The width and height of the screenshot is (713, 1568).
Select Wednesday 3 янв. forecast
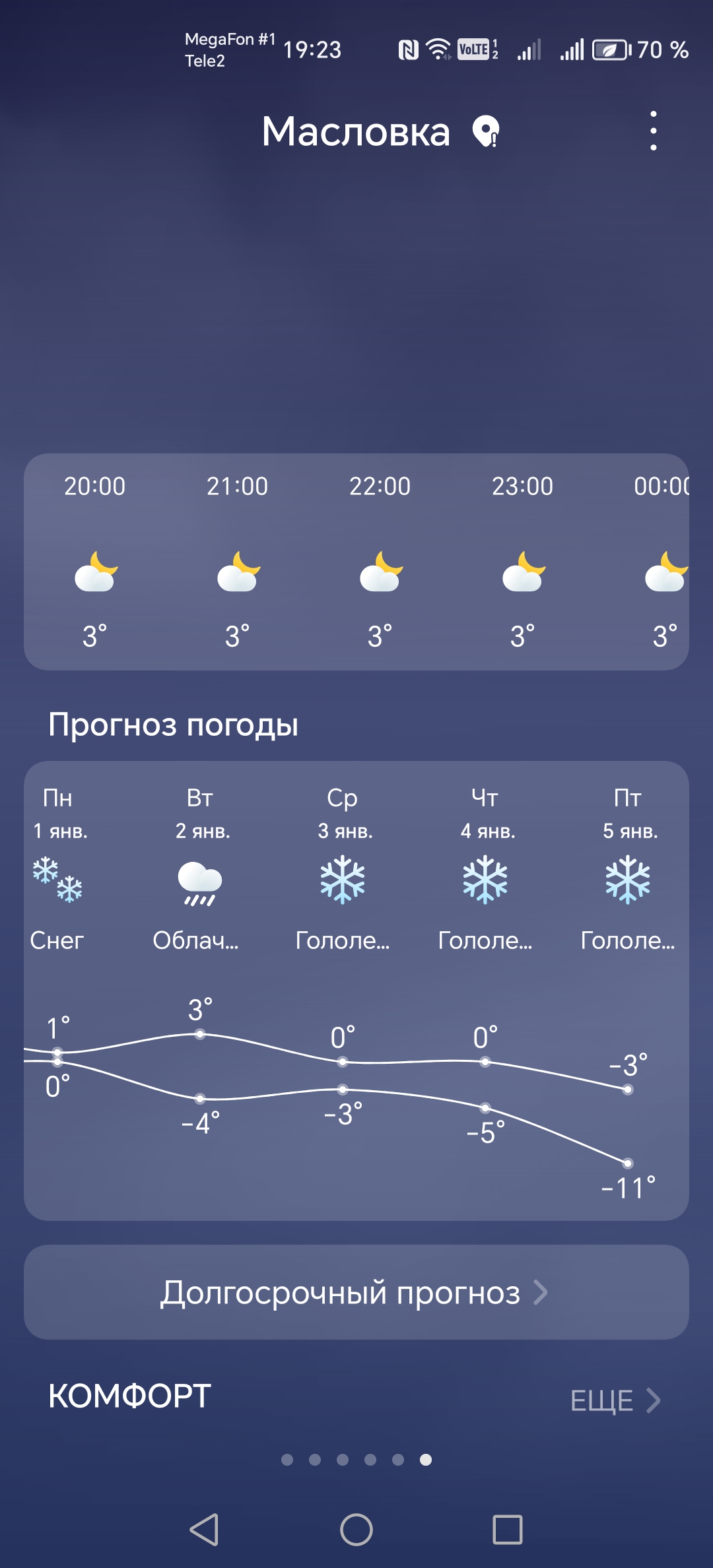pyautogui.click(x=343, y=878)
